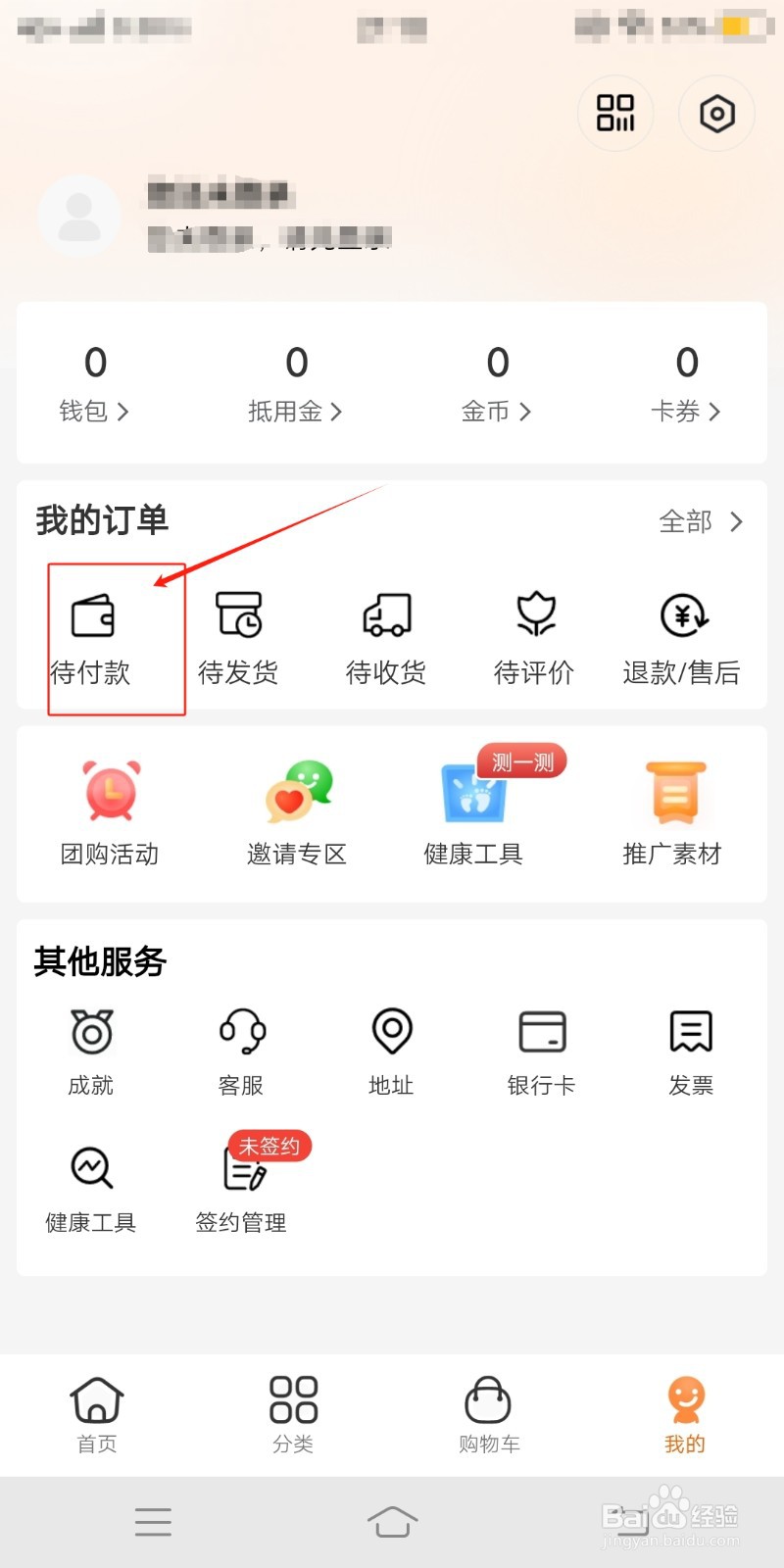The width and height of the screenshot is (784, 1568).
Task: Manage 地址 shipping addresses
Action: [x=391, y=1053]
